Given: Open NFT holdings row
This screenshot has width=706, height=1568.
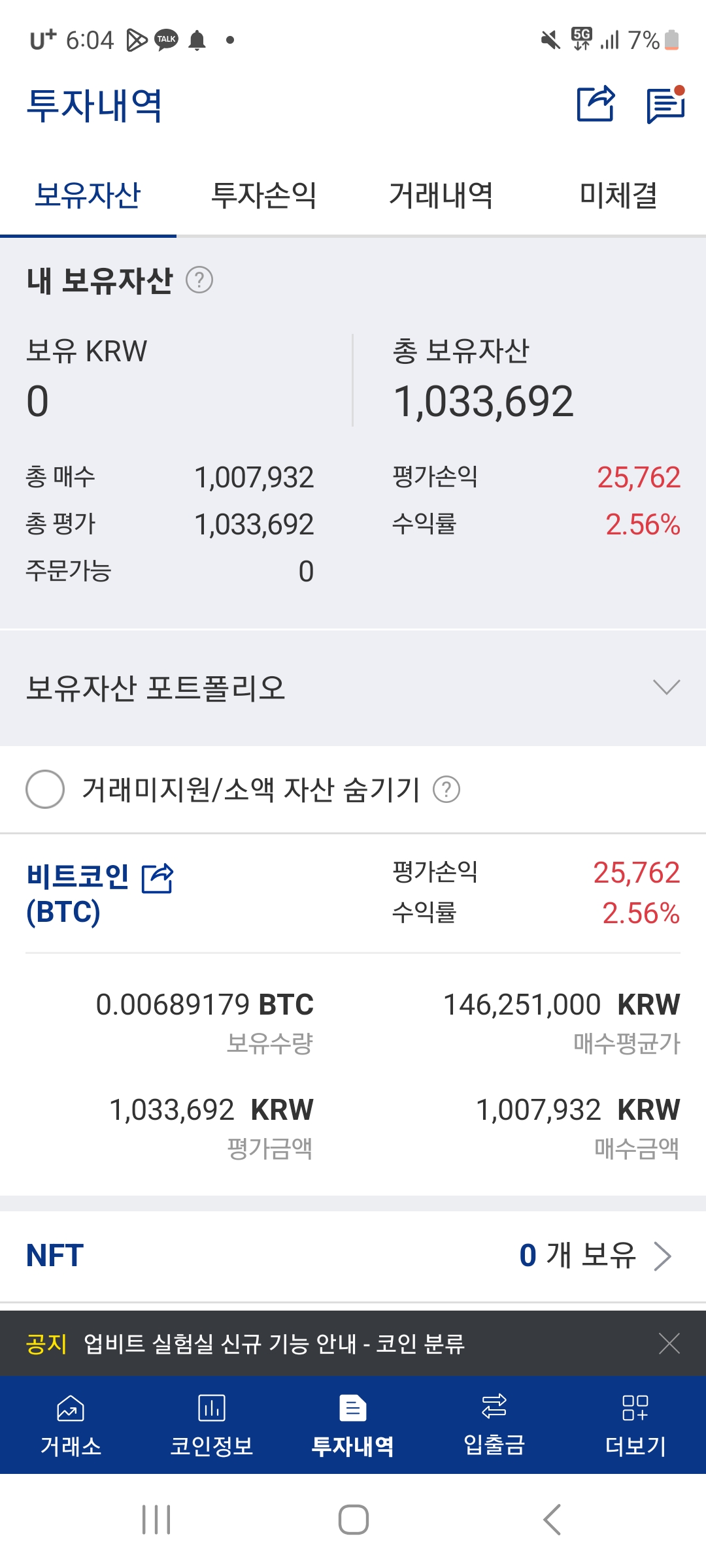Looking at the screenshot, I should click(x=353, y=1256).
